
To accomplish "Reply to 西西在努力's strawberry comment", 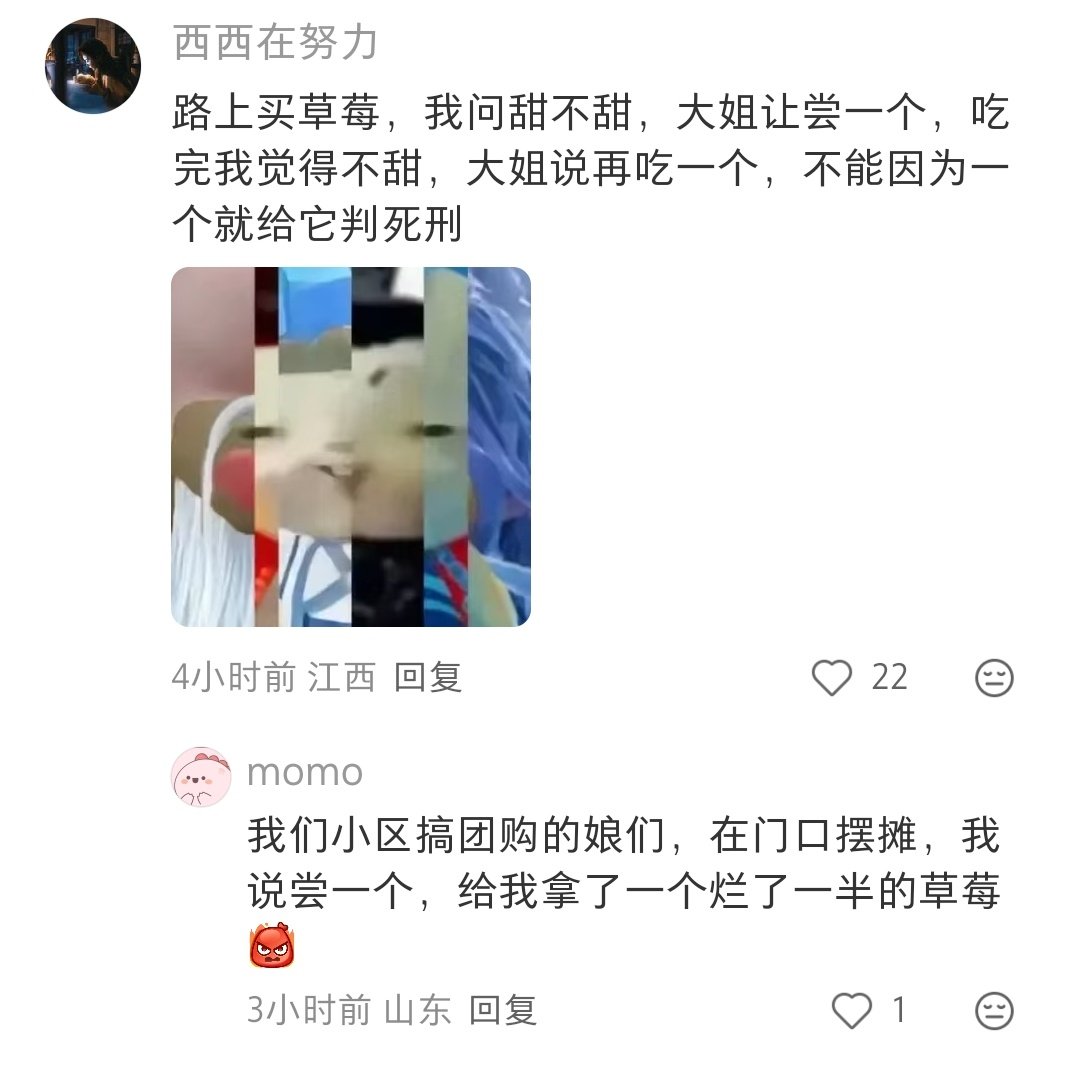I will coord(428,678).
